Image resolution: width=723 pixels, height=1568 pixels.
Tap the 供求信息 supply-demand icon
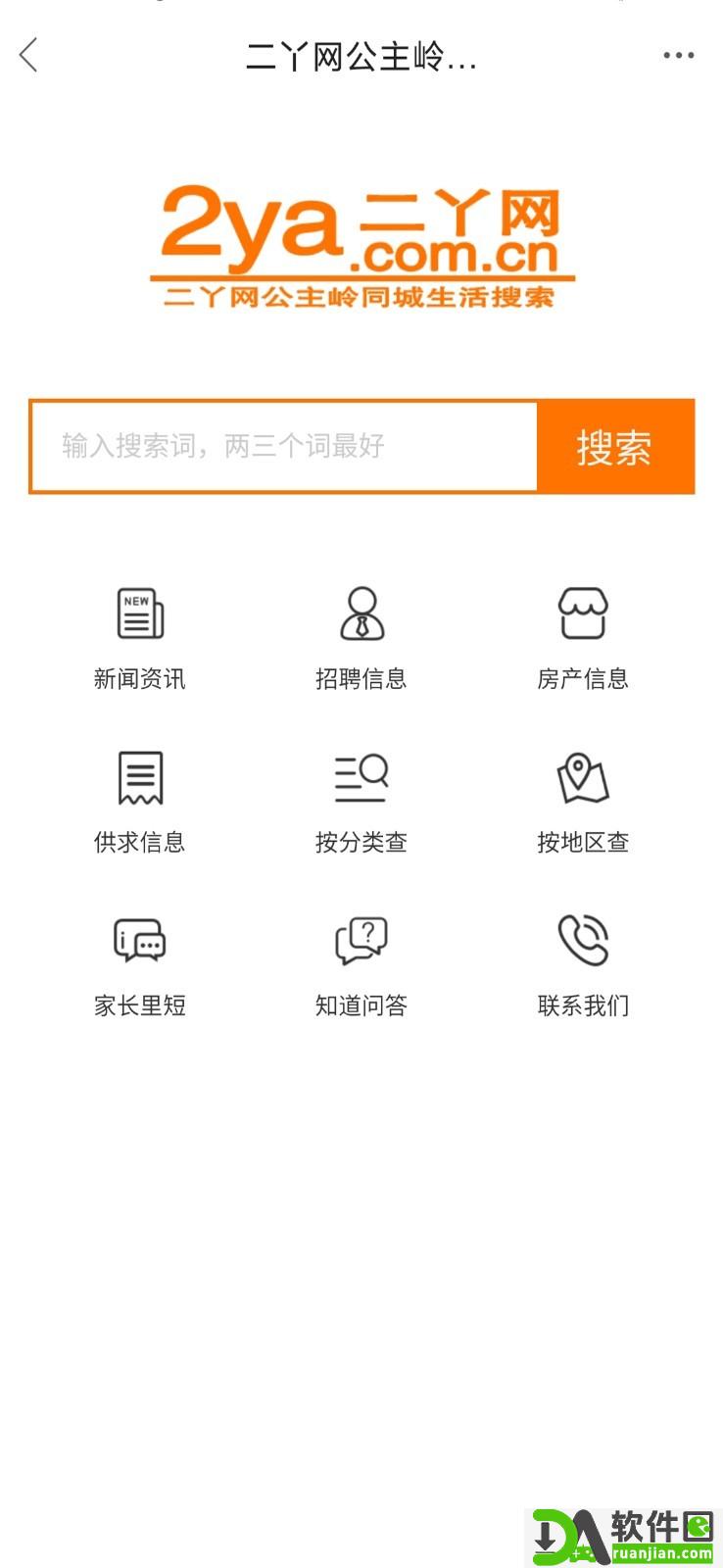(139, 777)
